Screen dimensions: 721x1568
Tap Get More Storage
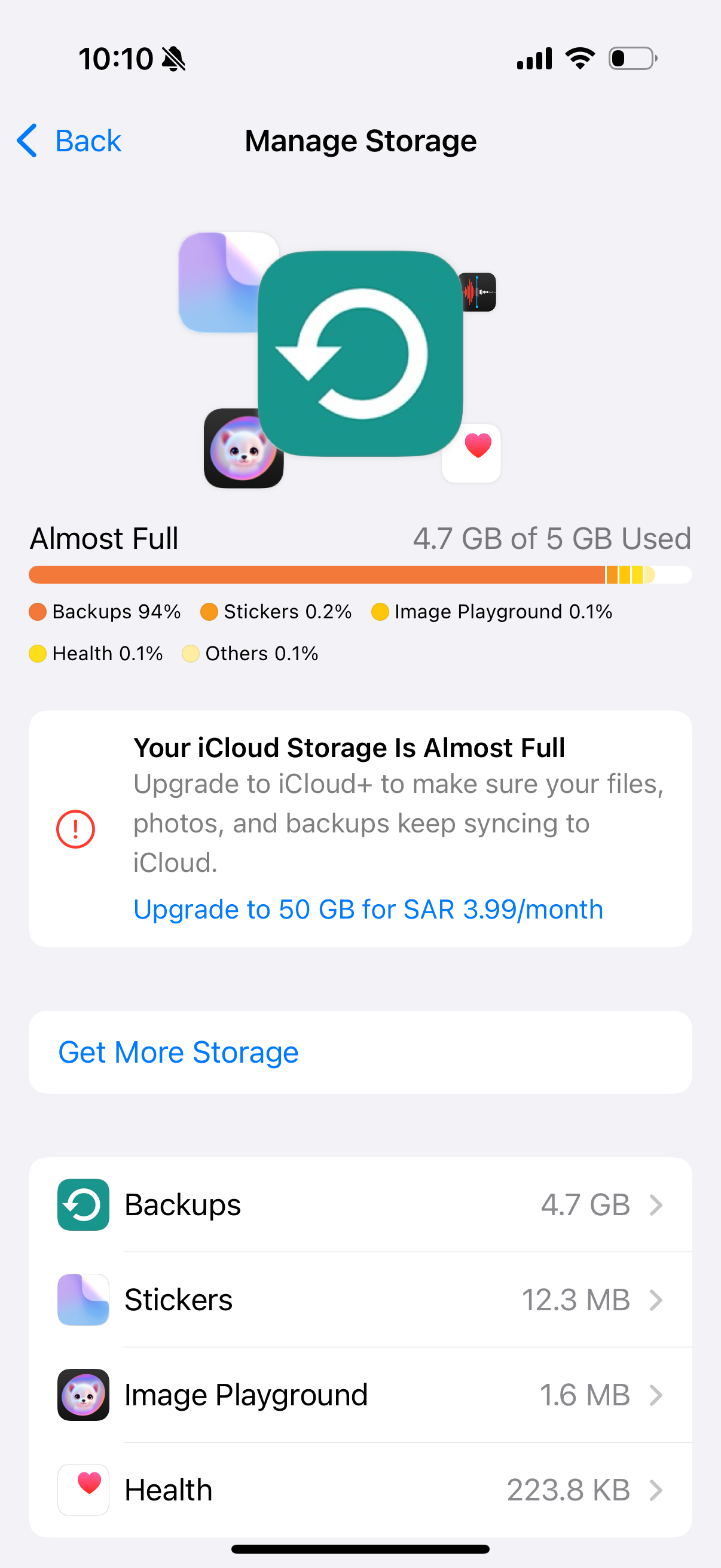178,1052
